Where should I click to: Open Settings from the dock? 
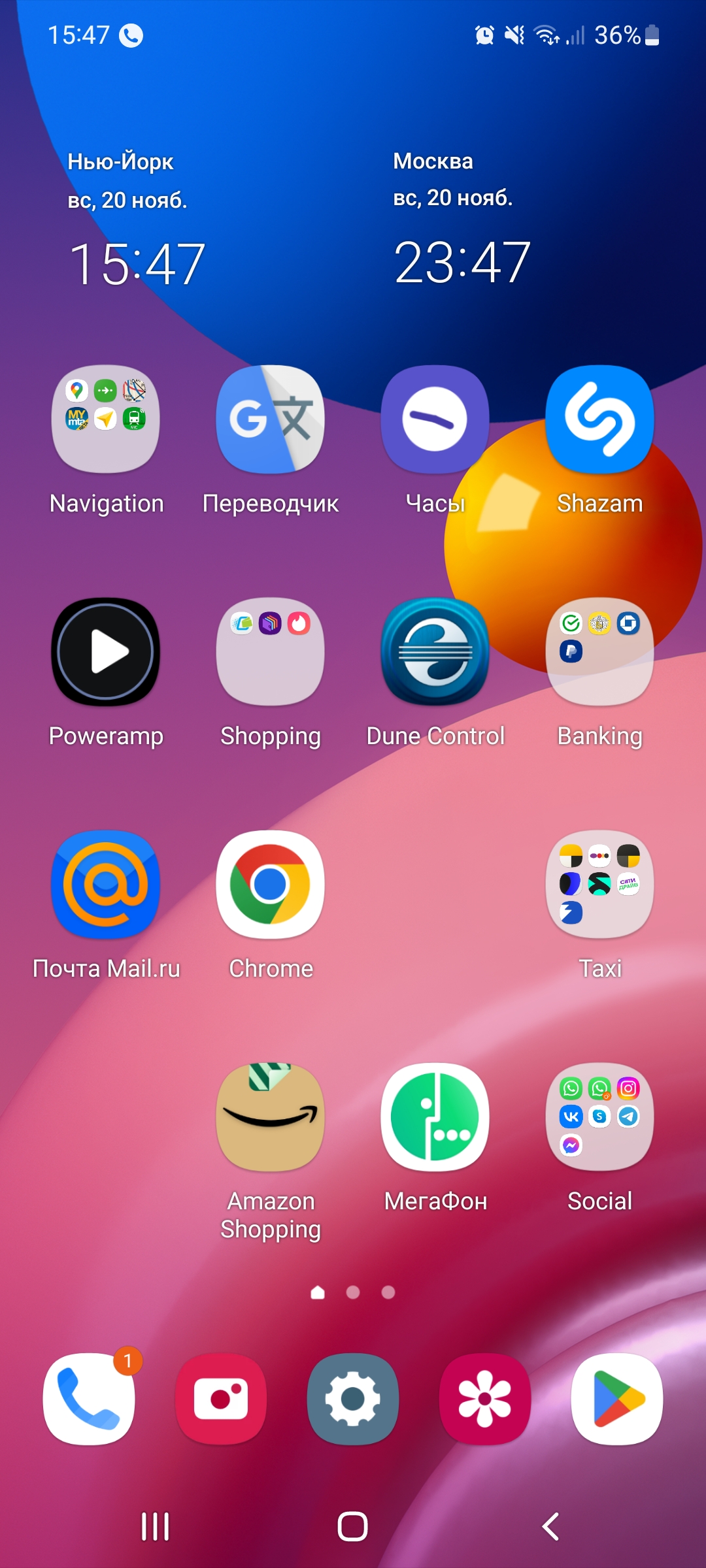pyautogui.click(x=353, y=1399)
